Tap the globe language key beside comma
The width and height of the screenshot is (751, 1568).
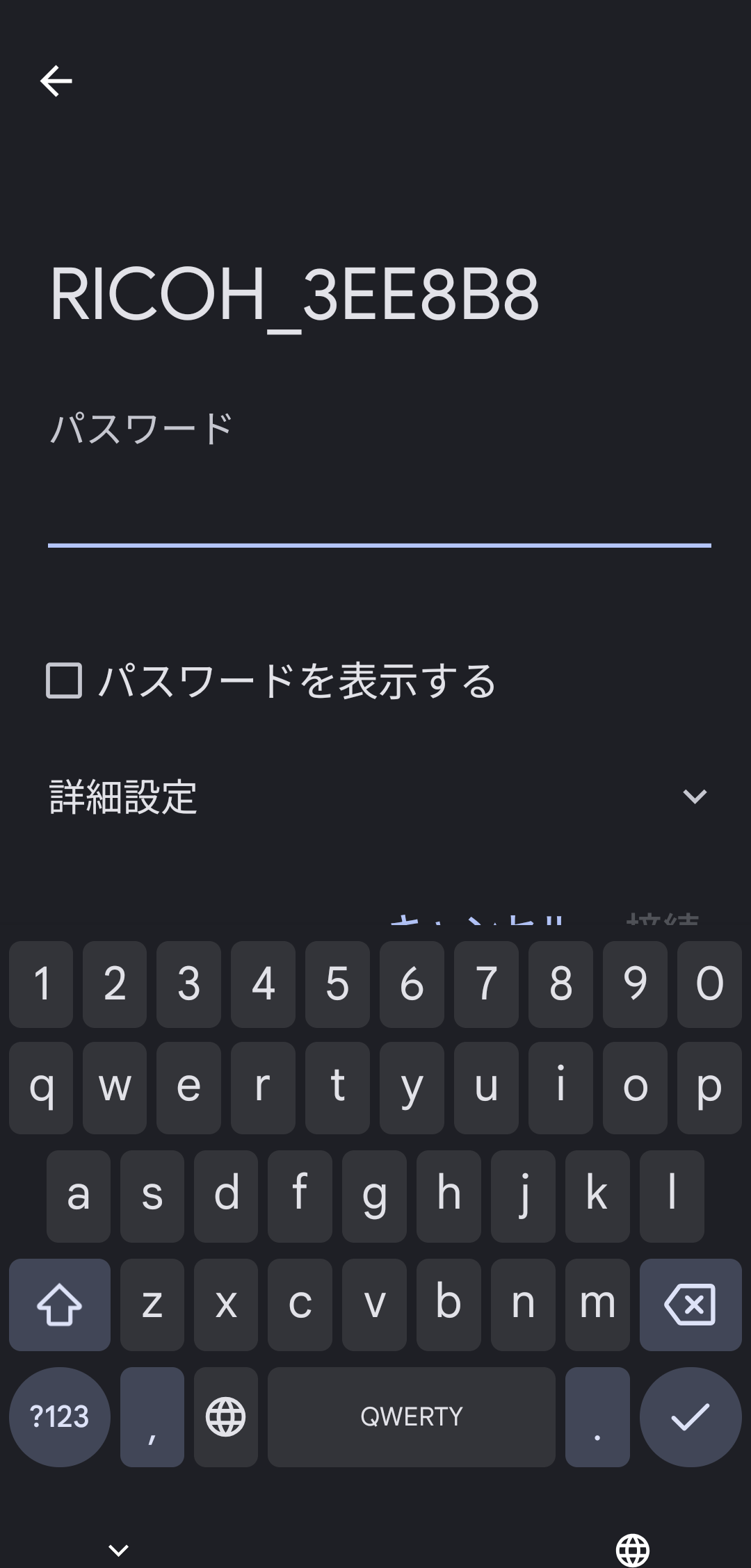(x=226, y=1416)
